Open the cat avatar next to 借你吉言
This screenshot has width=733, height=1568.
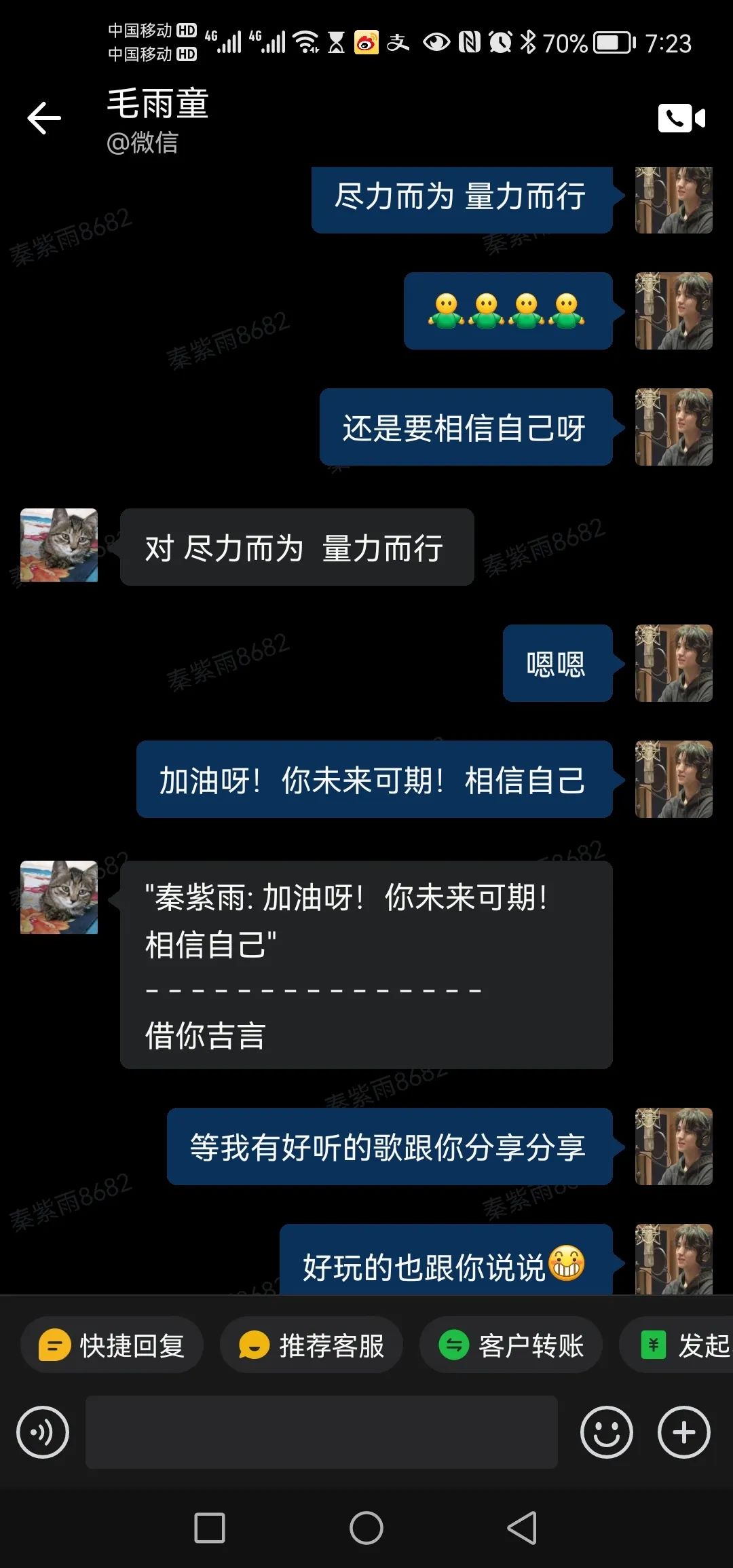(x=59, y=897)
